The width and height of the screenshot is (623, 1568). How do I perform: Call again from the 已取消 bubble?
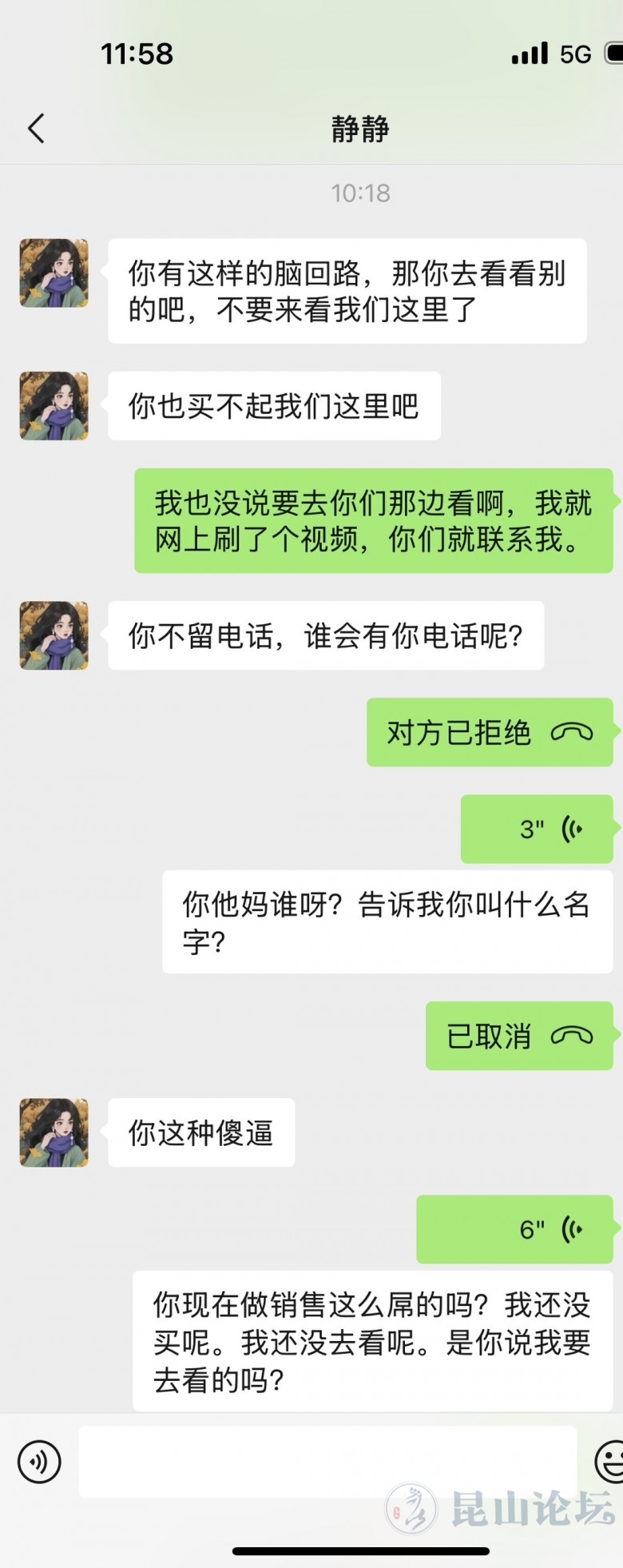(518, 1036)
